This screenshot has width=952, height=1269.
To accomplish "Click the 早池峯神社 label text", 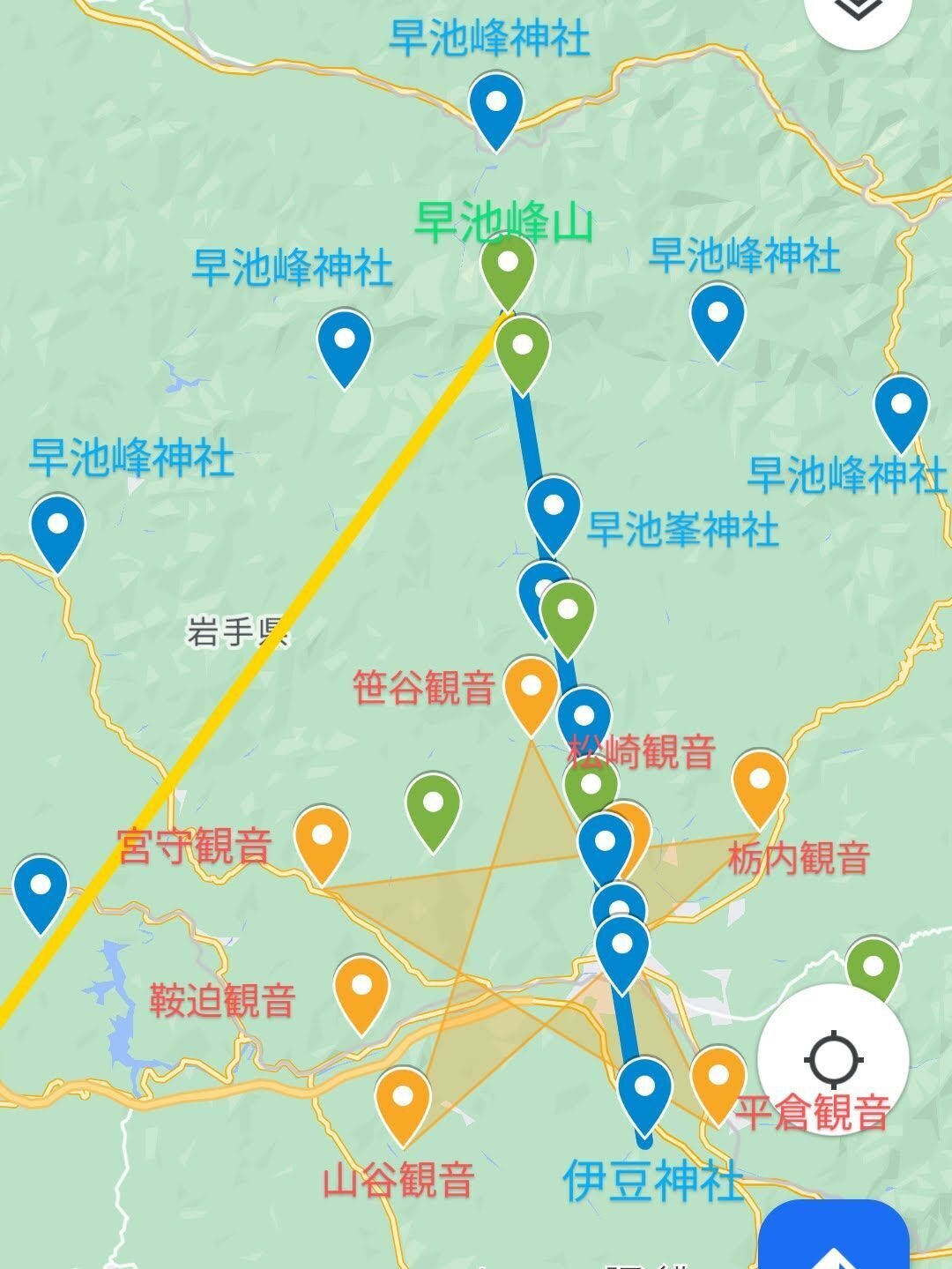I will point(683,526).
